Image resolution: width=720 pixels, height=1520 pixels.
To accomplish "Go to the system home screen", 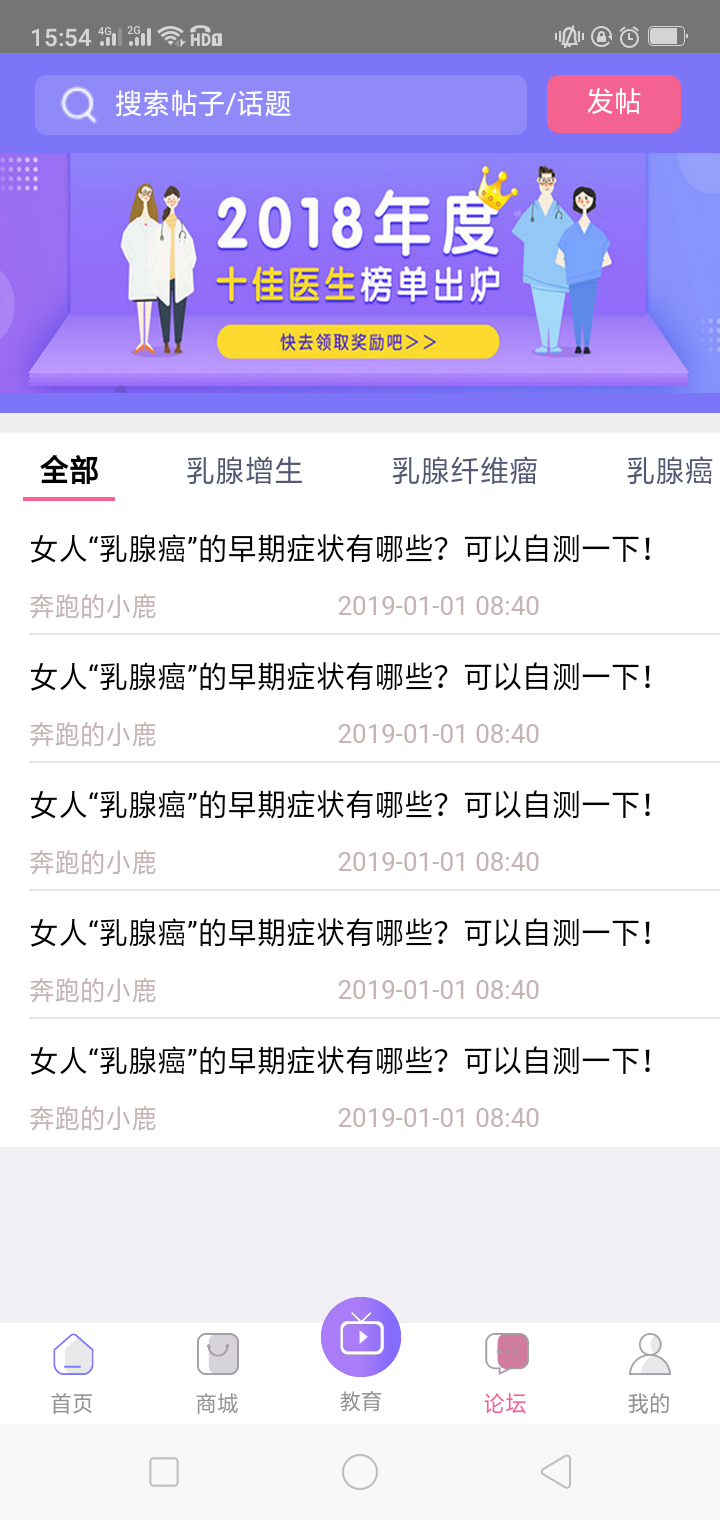I will 360,1471.
